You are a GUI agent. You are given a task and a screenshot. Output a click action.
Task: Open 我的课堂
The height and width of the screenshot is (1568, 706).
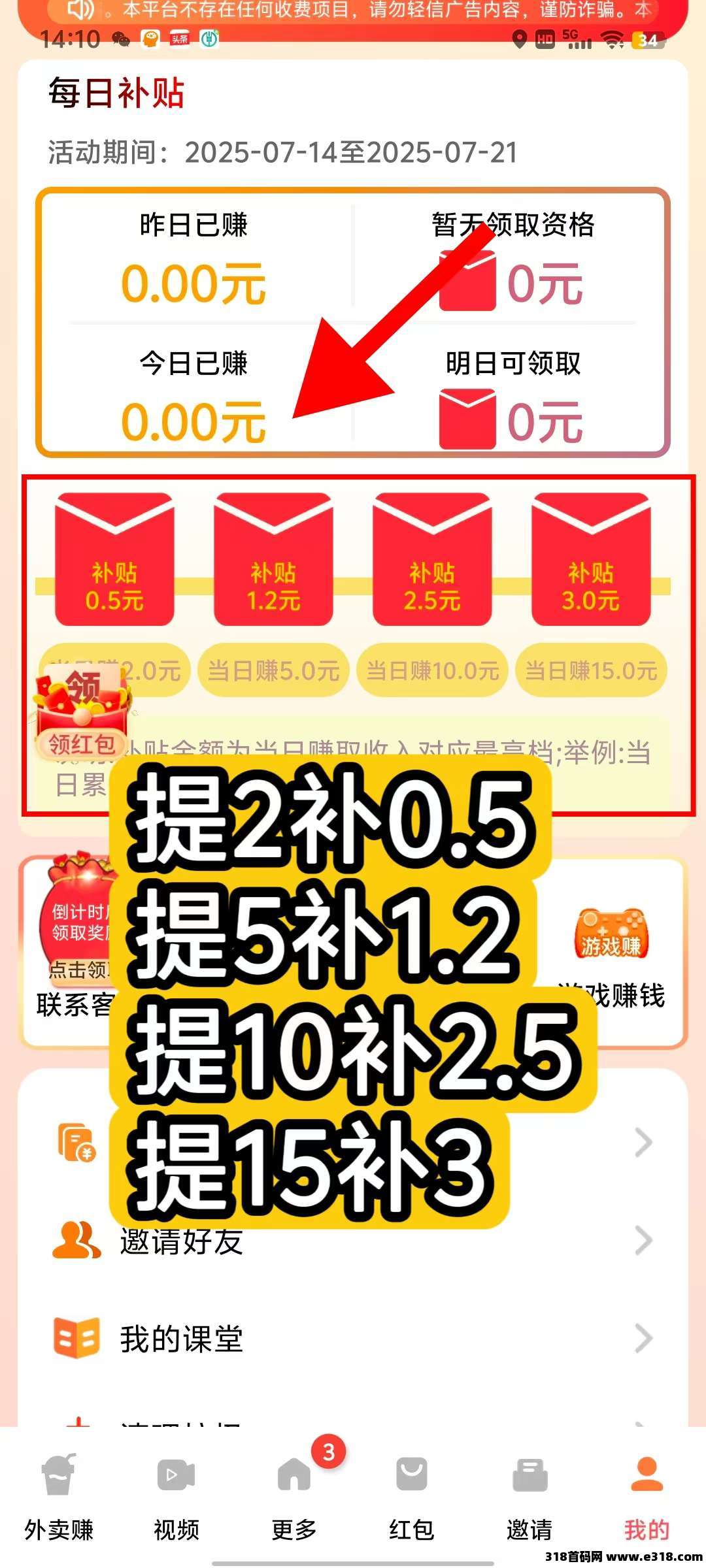click(x=353, y=1339)
